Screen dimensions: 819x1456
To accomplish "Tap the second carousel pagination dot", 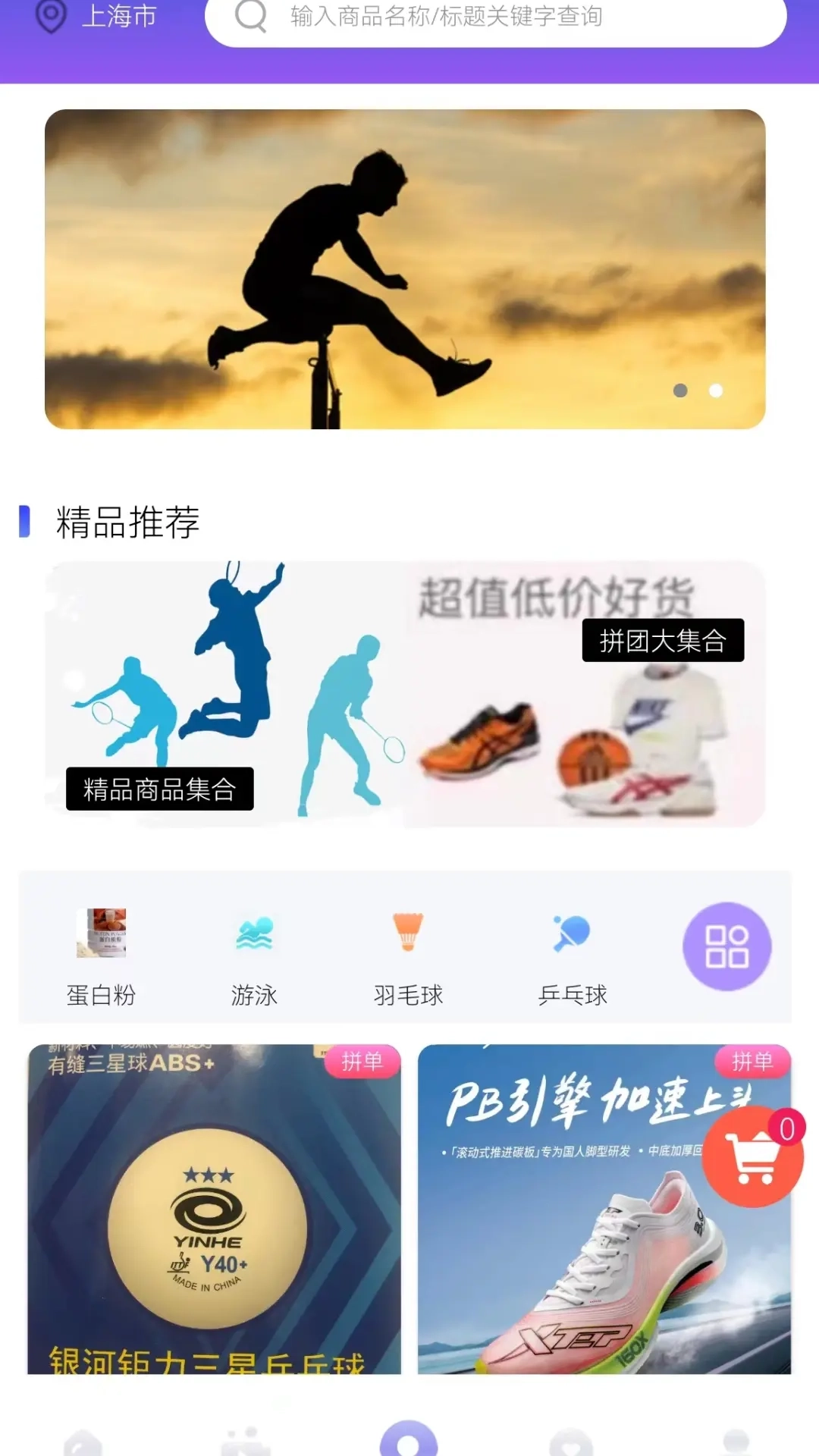I will click(714, 391).
